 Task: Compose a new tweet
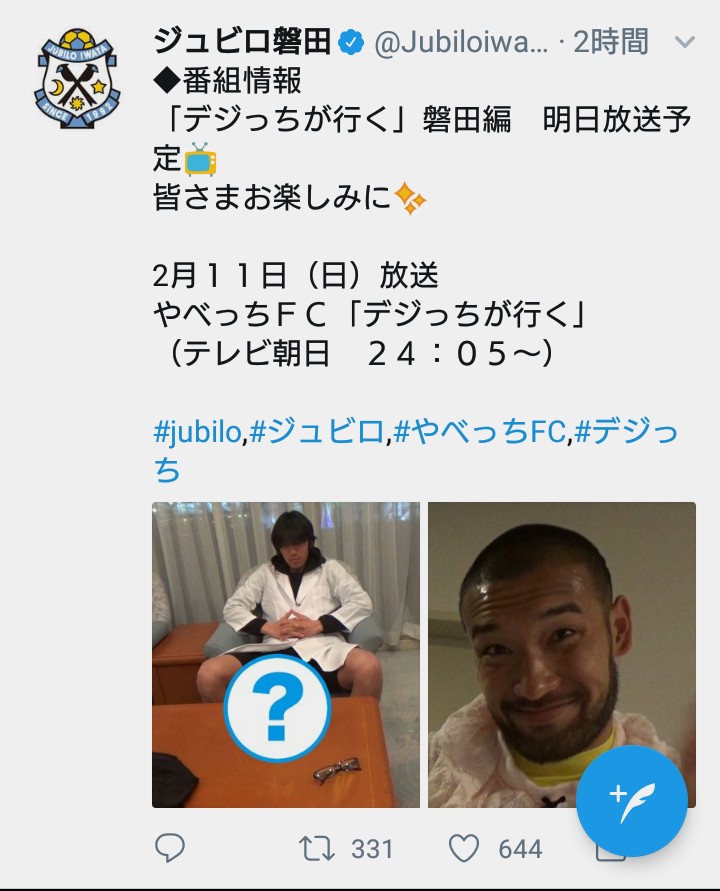pyautogui.click(x=631, y=801)
